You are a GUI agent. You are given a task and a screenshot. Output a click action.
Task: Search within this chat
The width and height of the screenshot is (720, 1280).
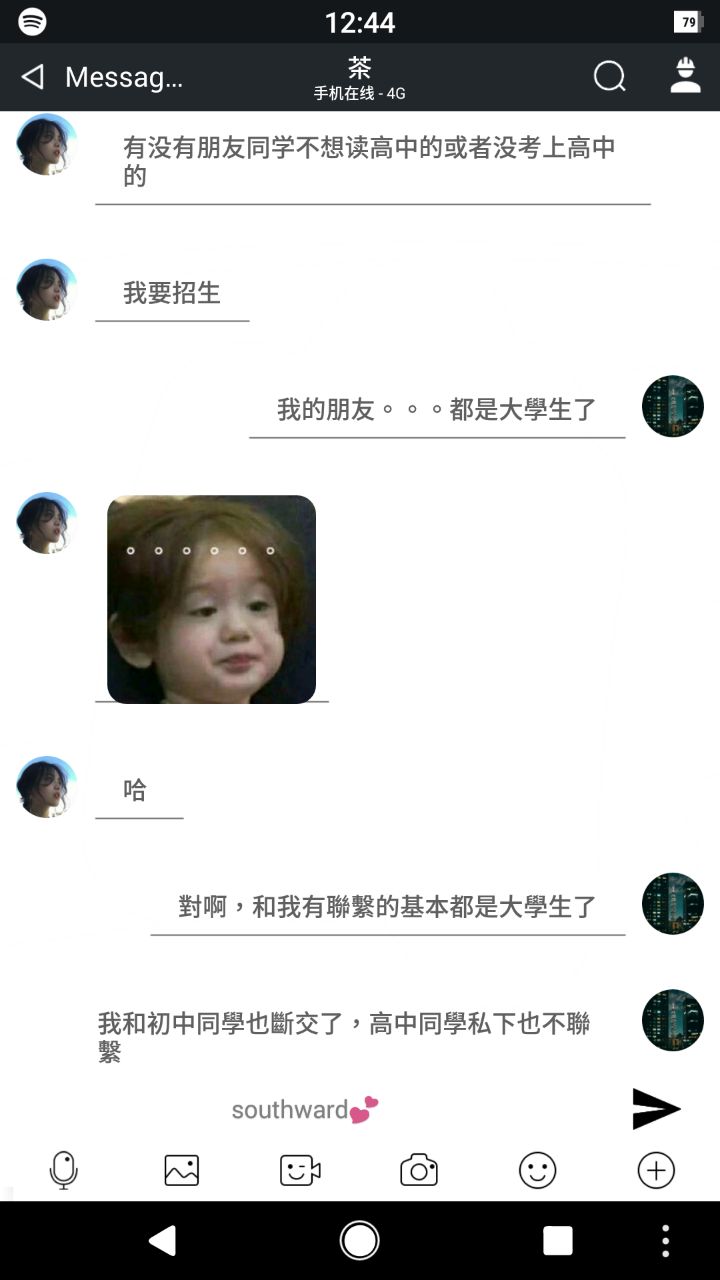point(609,77)
